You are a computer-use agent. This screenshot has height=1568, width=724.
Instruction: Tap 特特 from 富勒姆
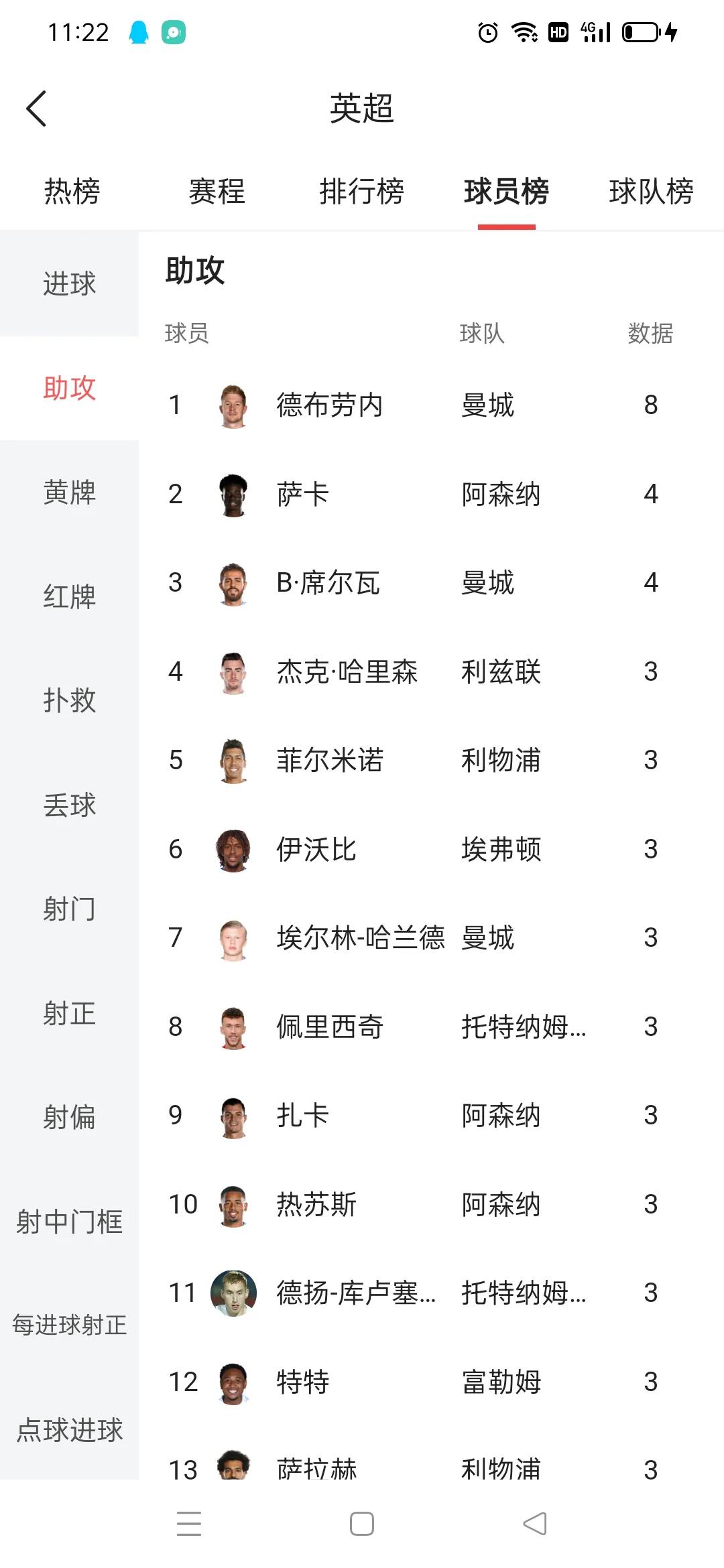click(302, 1382)
